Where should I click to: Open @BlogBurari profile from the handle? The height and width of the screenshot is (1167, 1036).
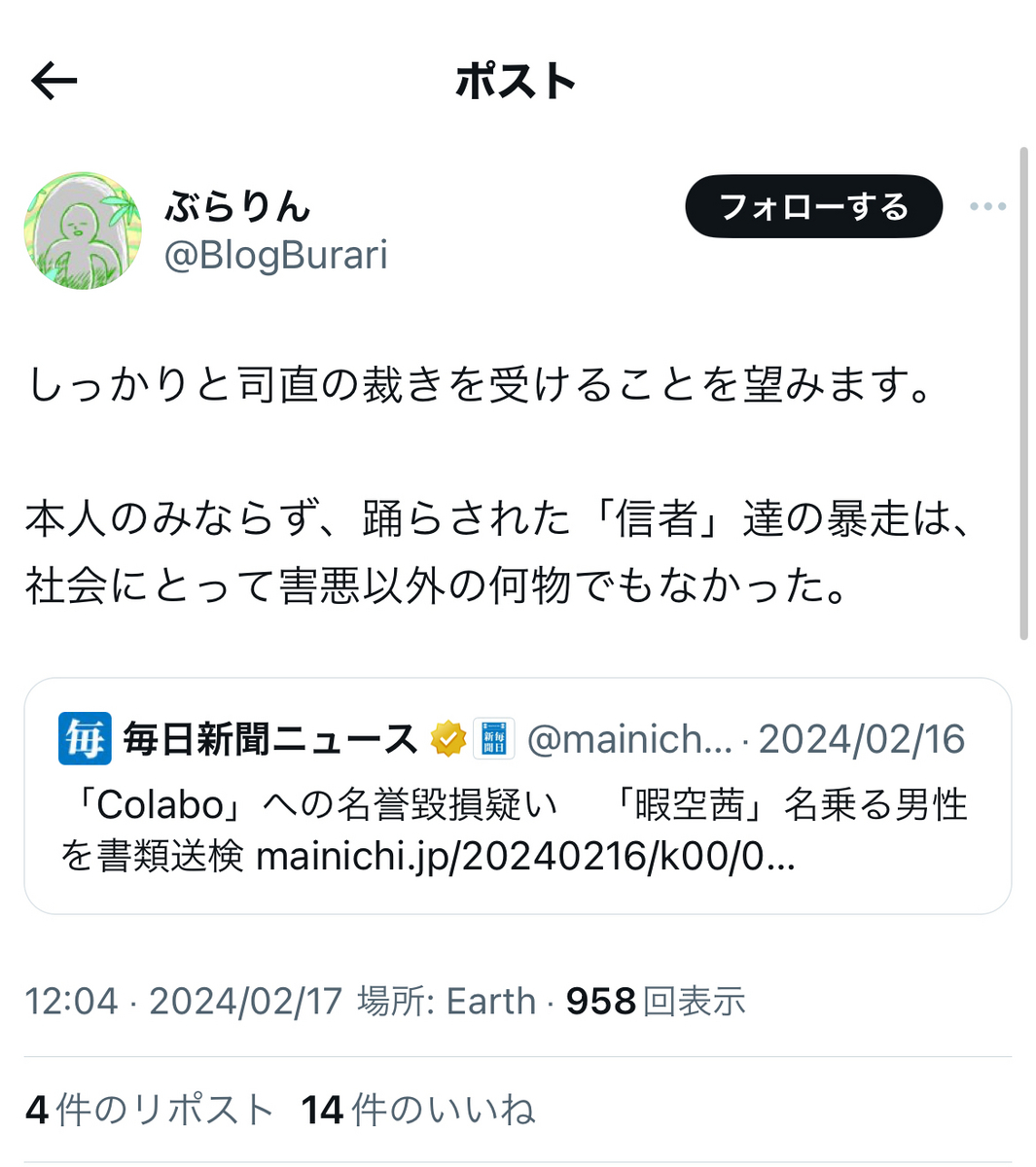[276, 256]
